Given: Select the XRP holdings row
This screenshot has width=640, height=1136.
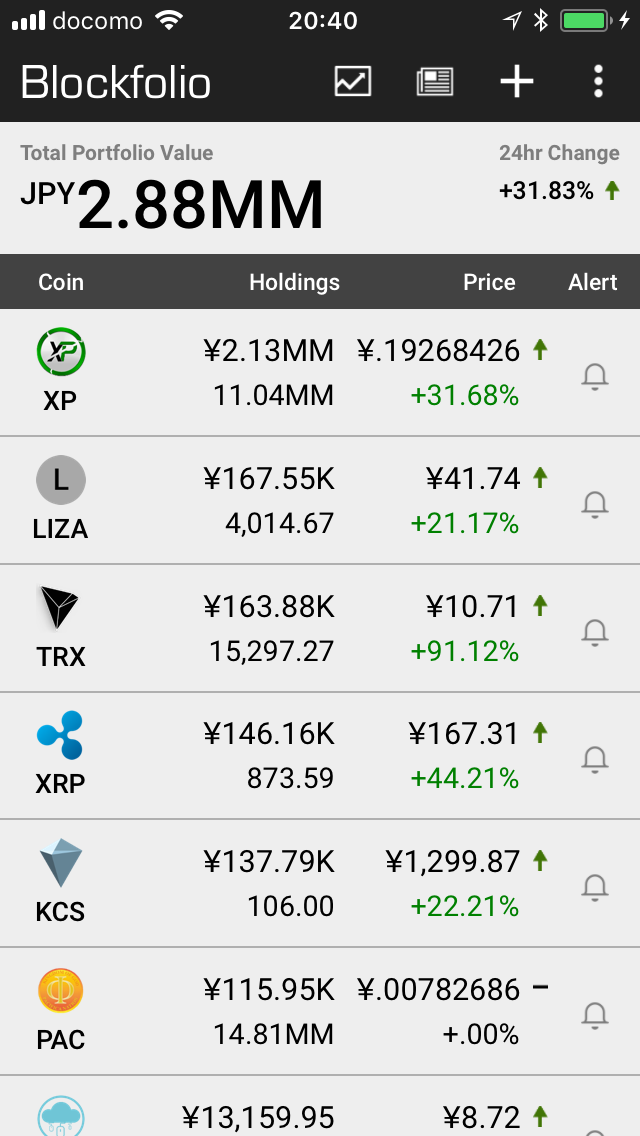Looking at the screenshot, I should click(x=320, y=756).
